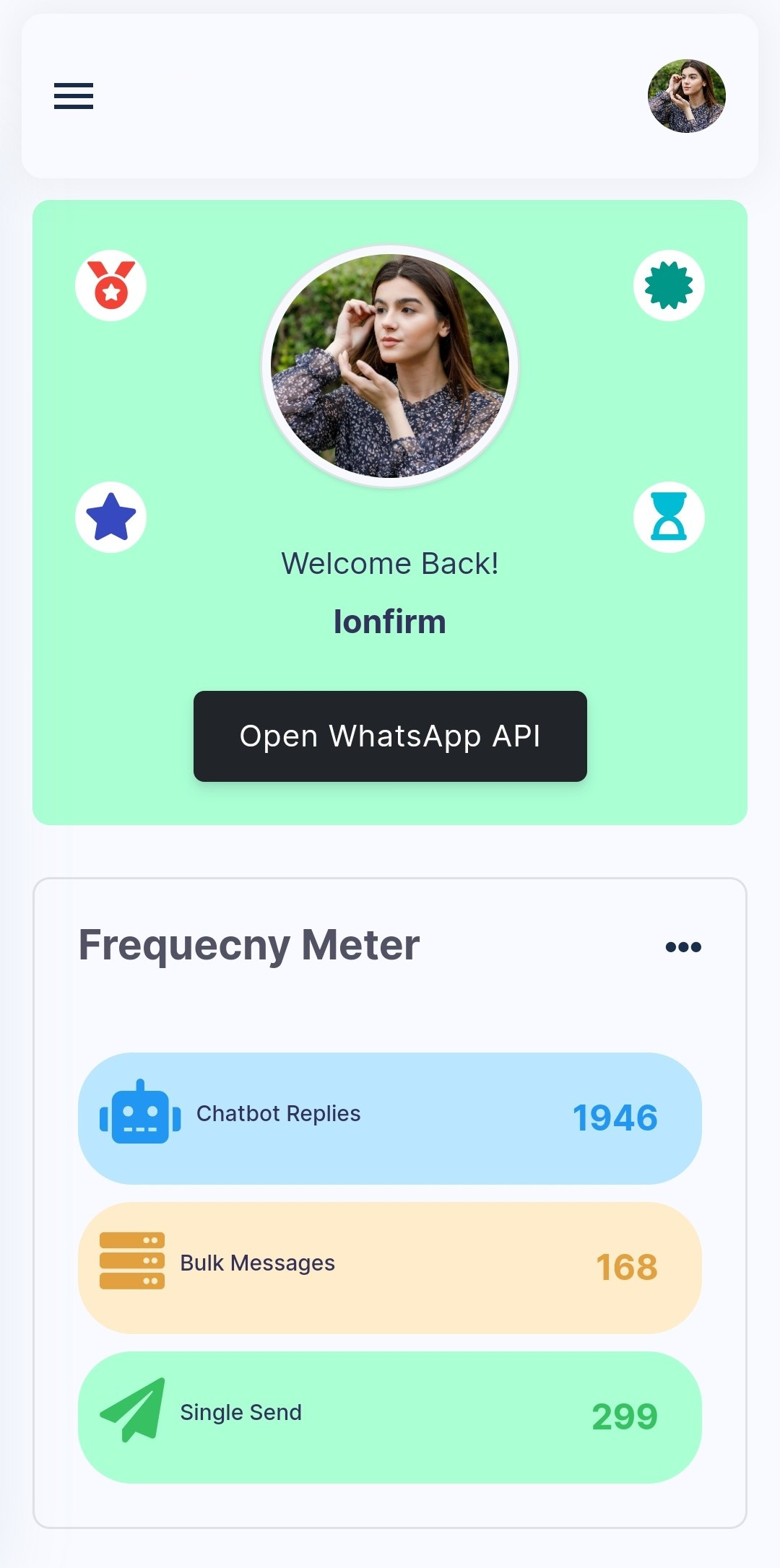Open WhatsApp API
This screenshot has height=1568, width=780.
390,736
